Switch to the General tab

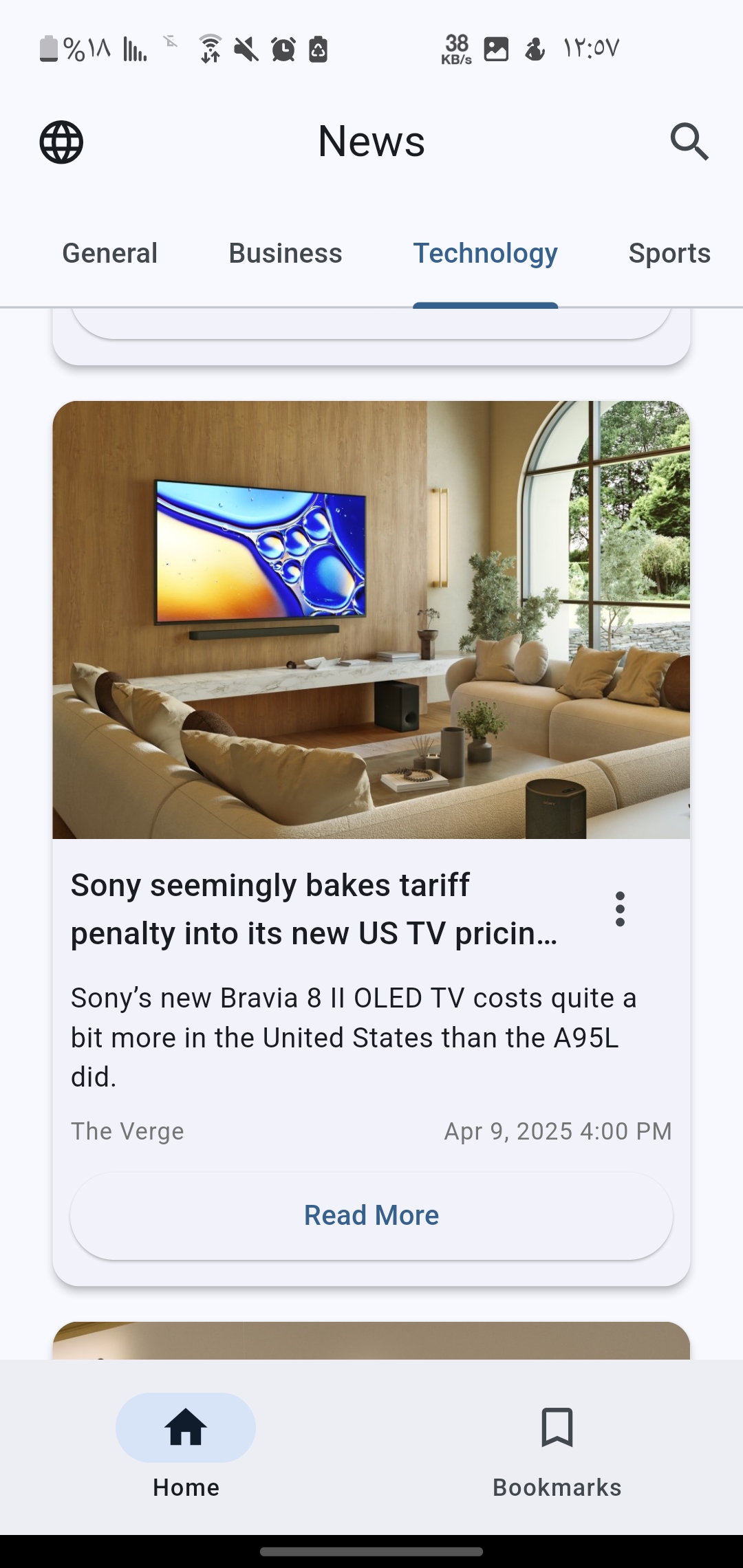pos(109,253)
